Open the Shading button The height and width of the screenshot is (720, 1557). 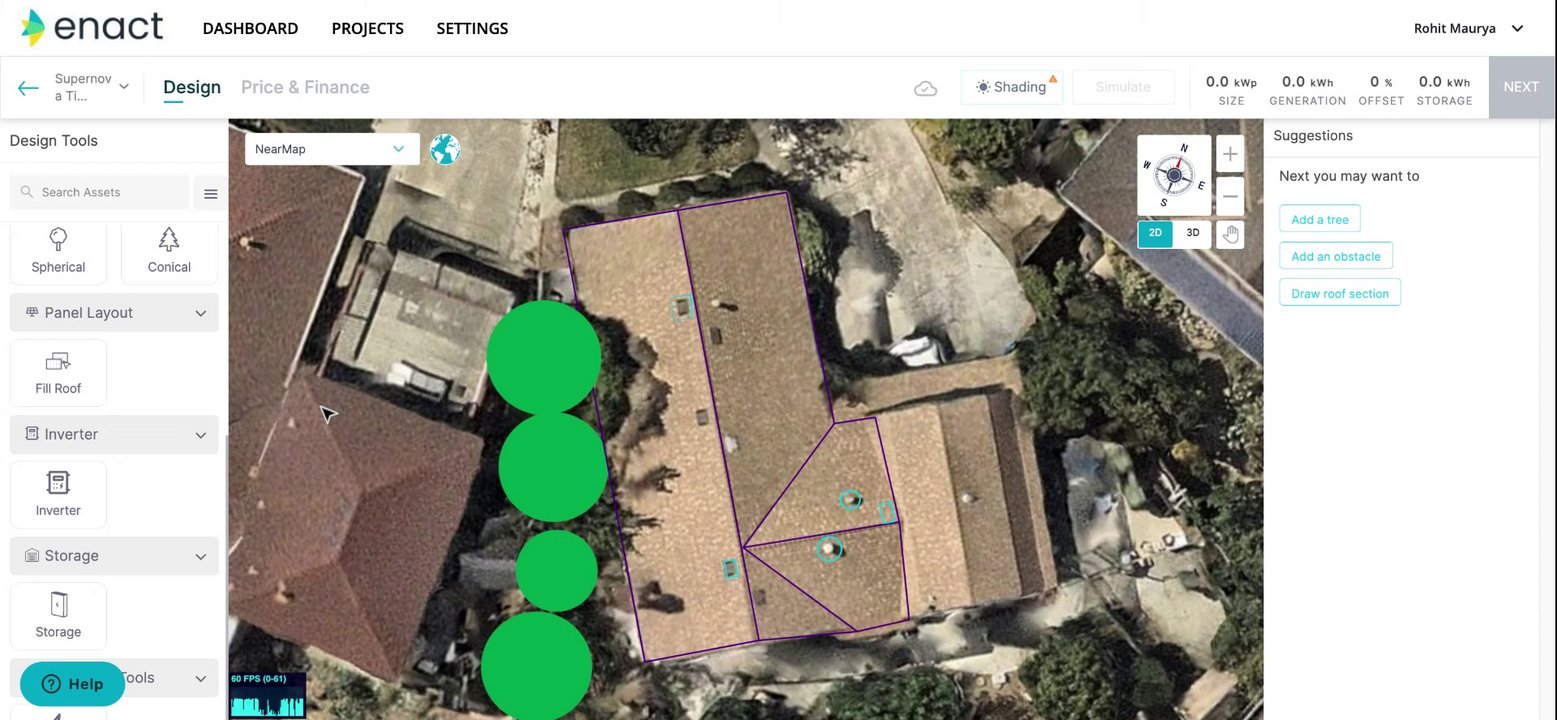pos(1011,87)
